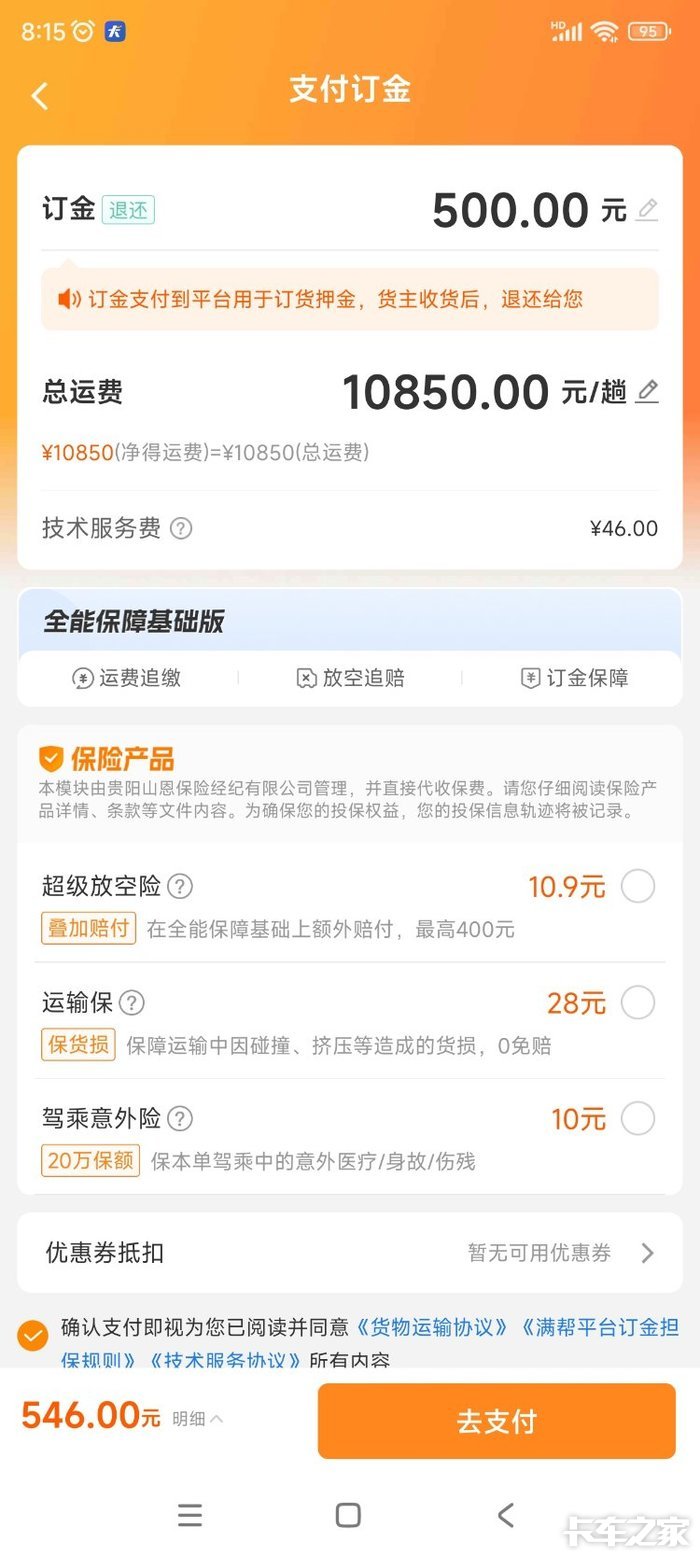Select 驾乘意外险 insurance option
Image resolution: width=700 pixels, height=1556 pixels.
(638, 1118)
